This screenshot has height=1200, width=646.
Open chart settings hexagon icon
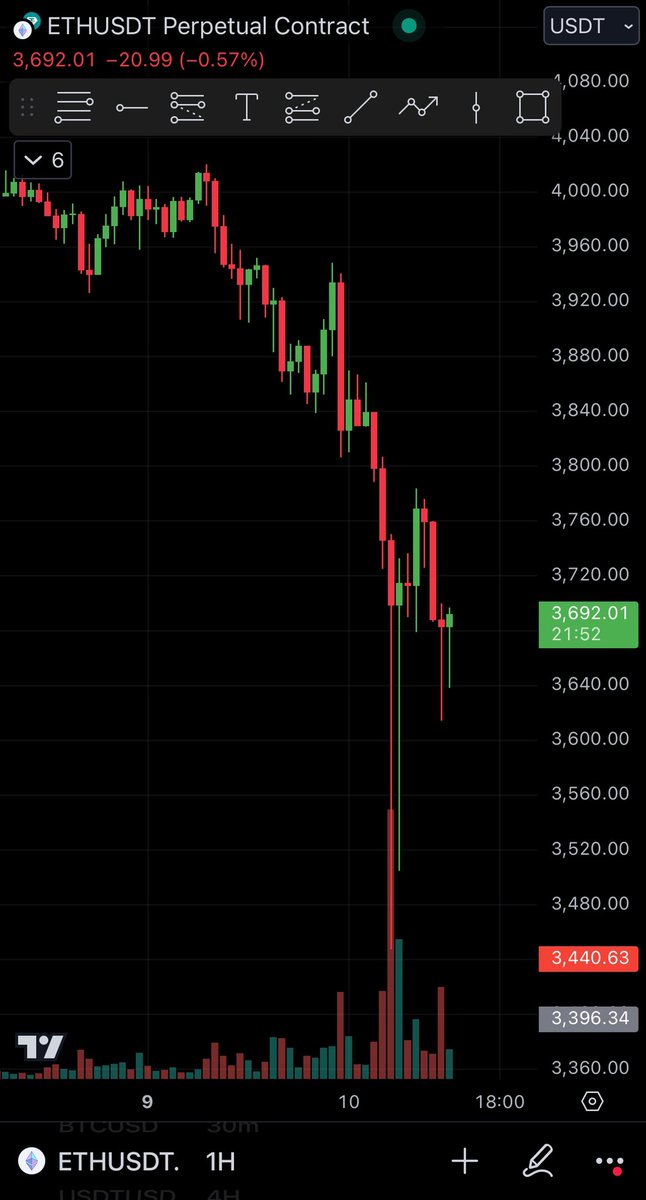point(592,1101)
